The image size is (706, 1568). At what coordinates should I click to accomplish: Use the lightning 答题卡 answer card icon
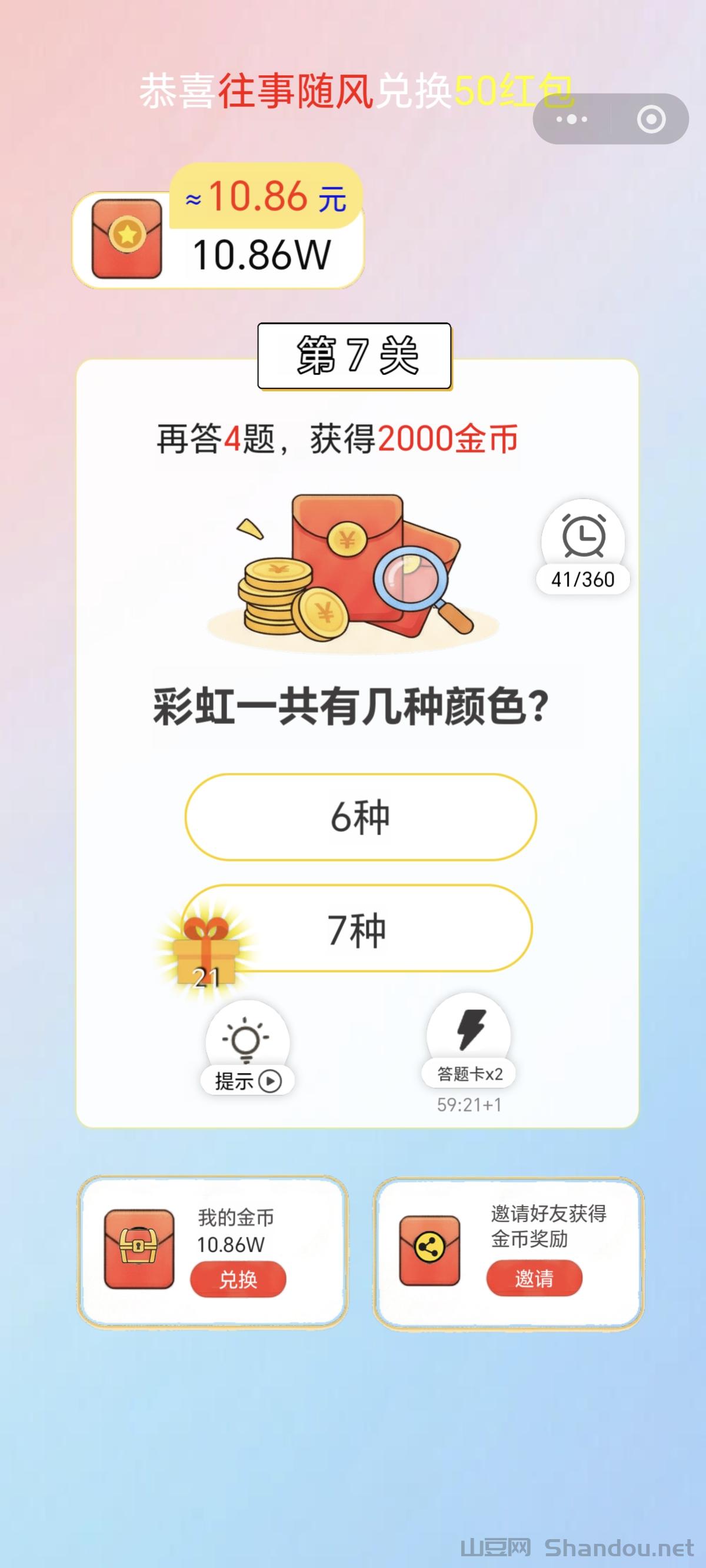pos(469,1035)
